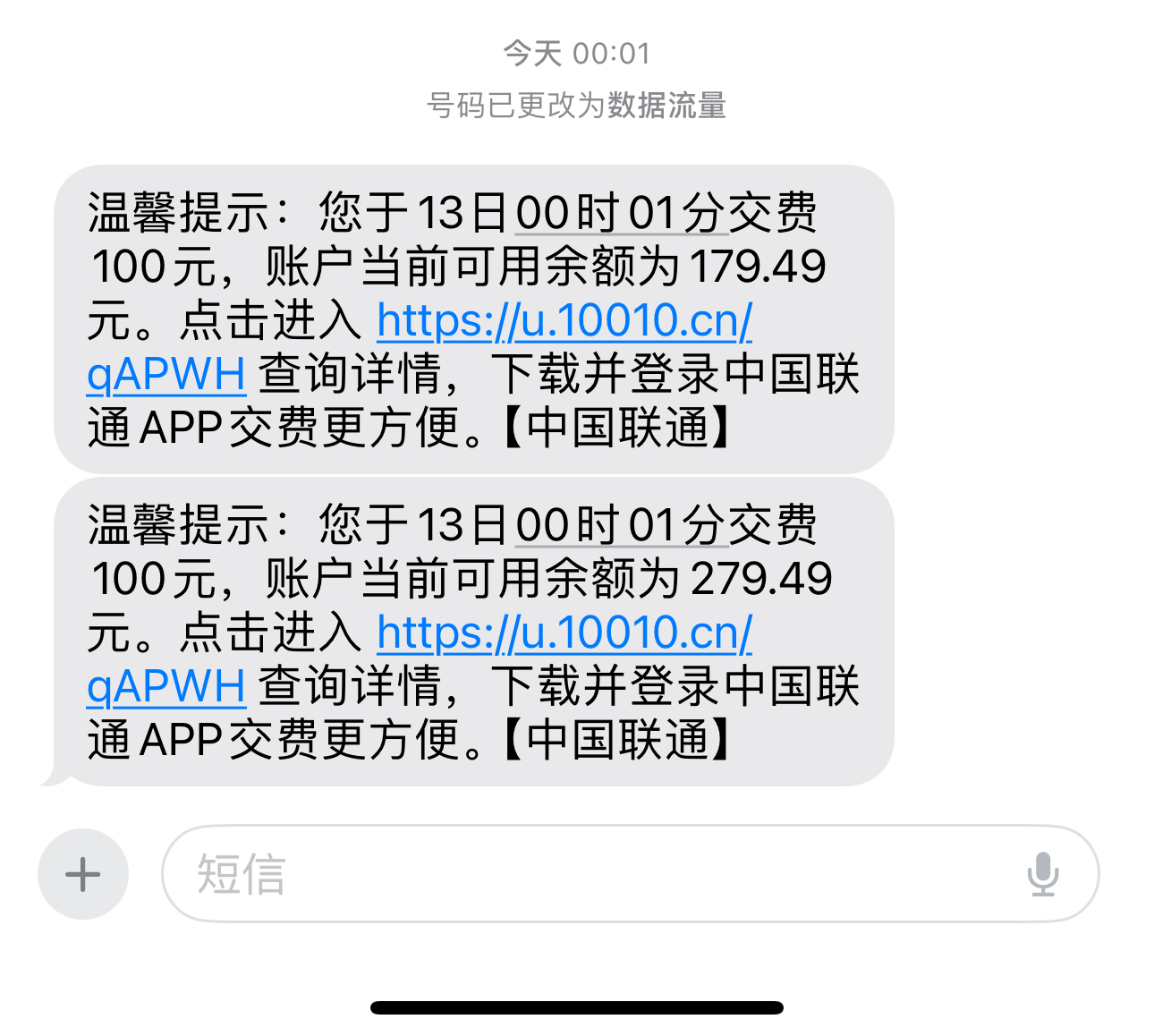Open the plus attachments button
This screenshot has width=1154, height=1036.
83,874
